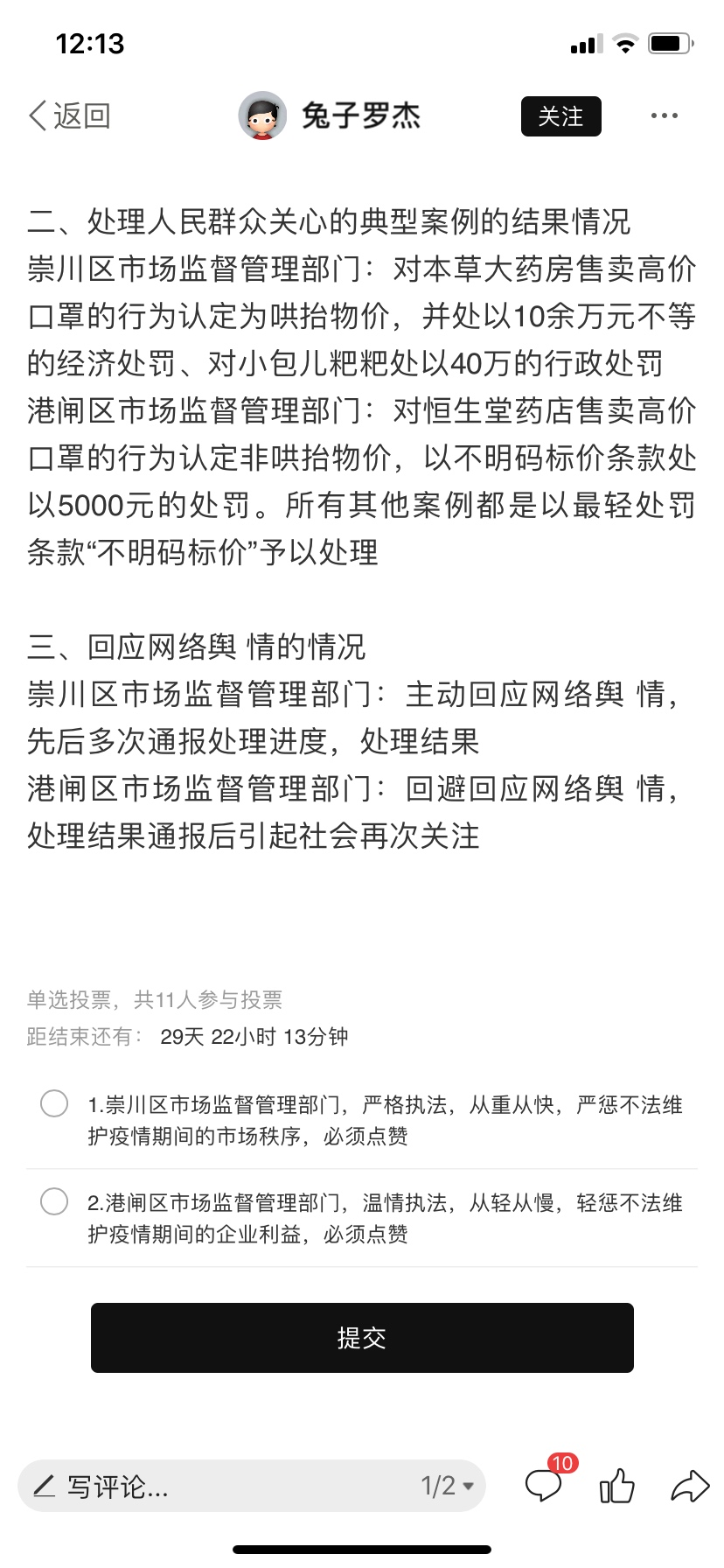Open 兔子罗杰's profile avatar

tap(262, 116)
